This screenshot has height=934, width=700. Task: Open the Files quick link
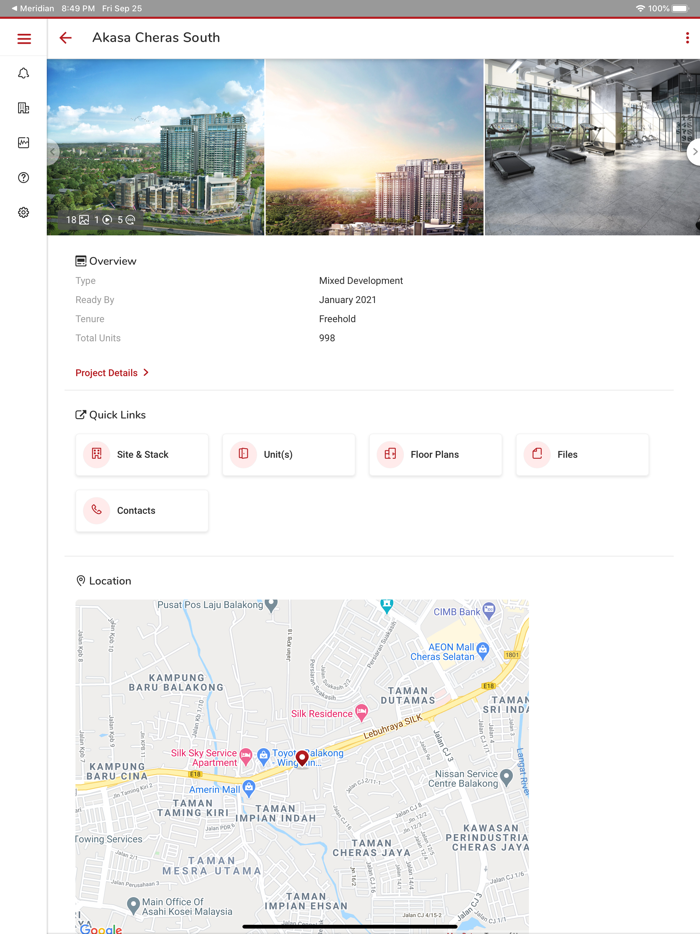pos(582,455)
